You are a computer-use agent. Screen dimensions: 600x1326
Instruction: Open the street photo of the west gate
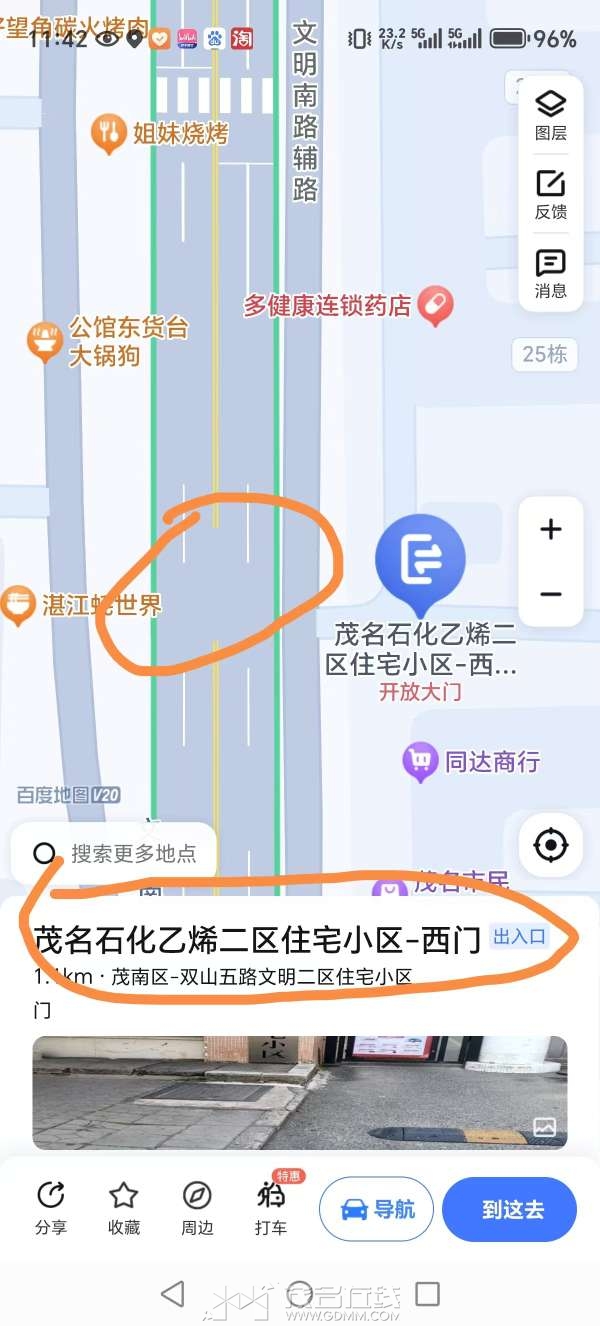[x=299, y=1092]
